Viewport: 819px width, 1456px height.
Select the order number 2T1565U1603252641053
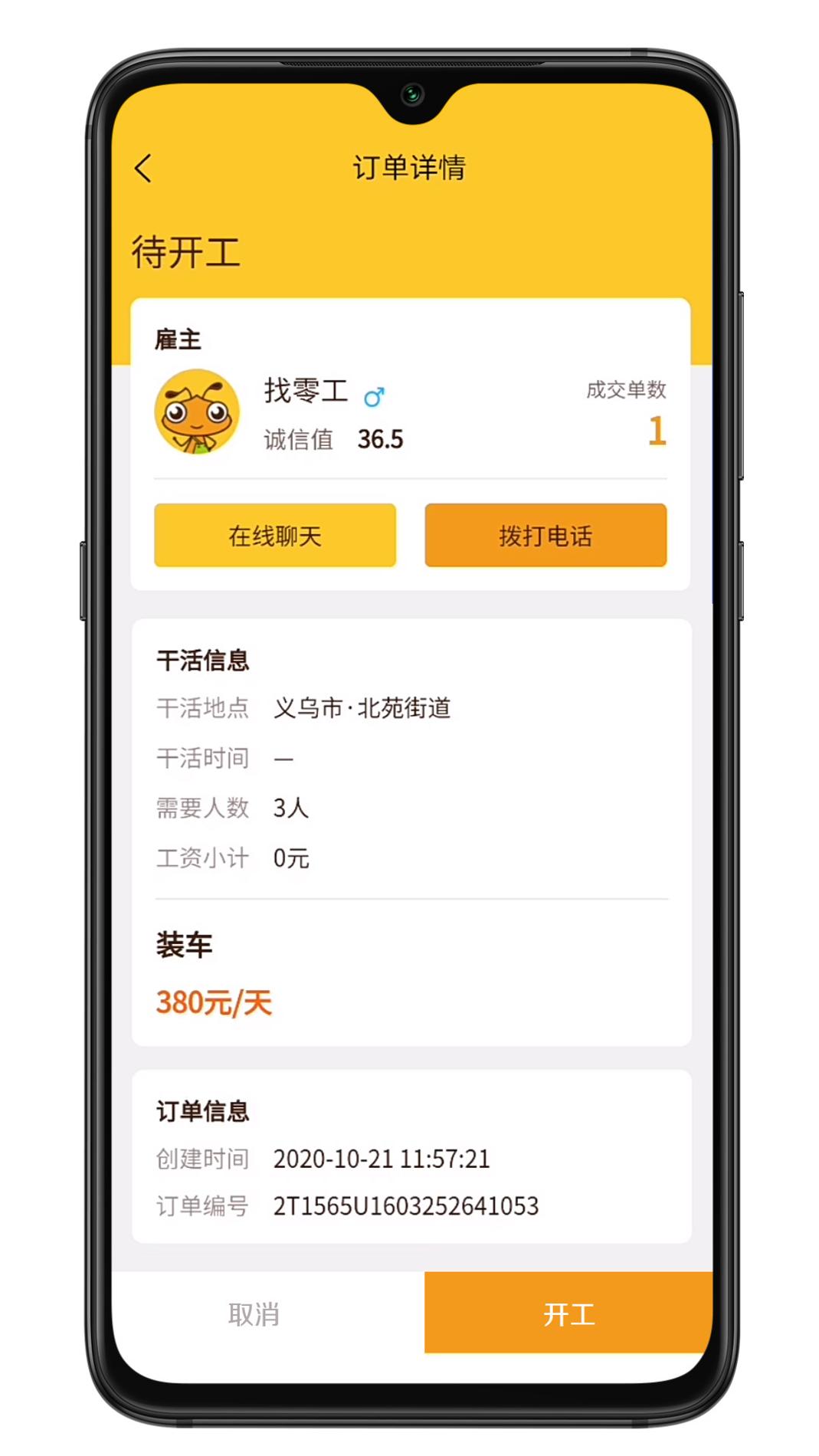point(407,1205)
